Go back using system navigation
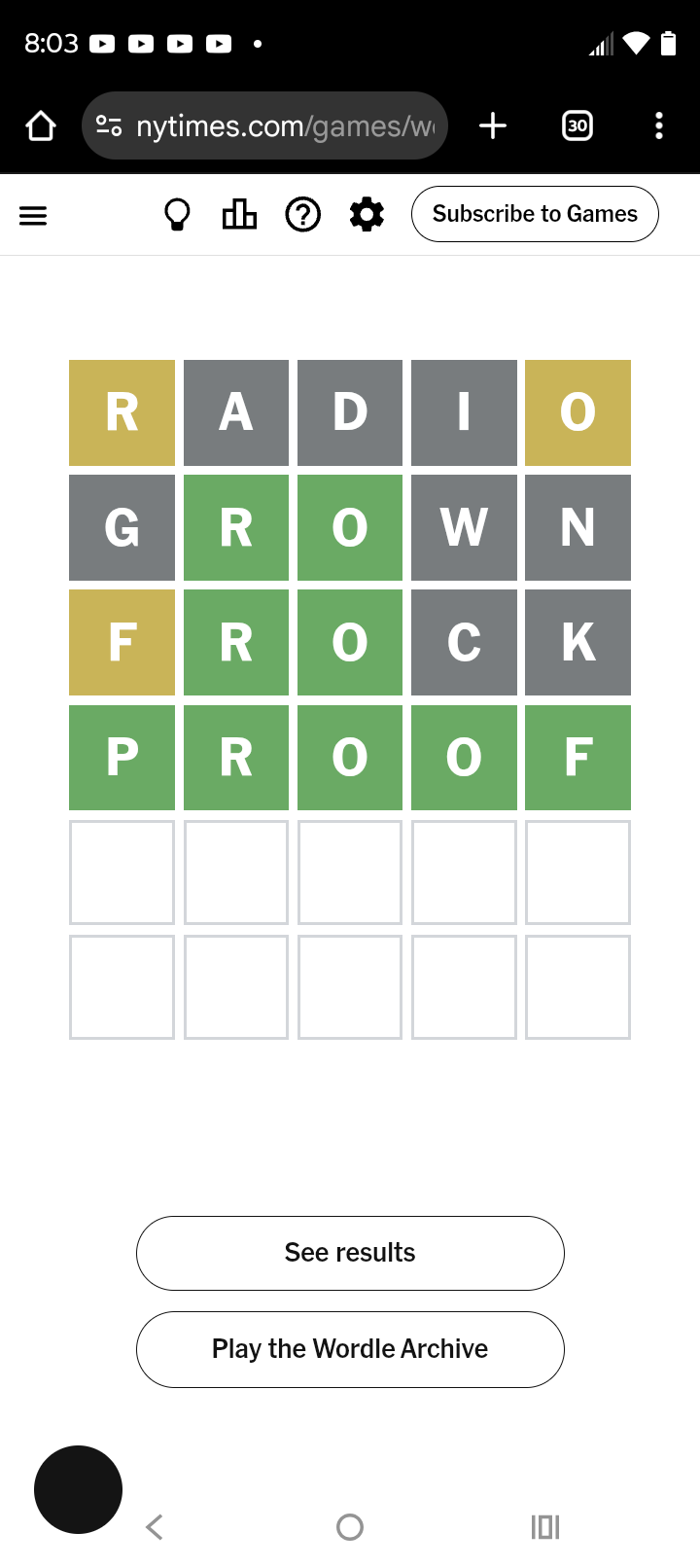 click(x=155, y=1527)
